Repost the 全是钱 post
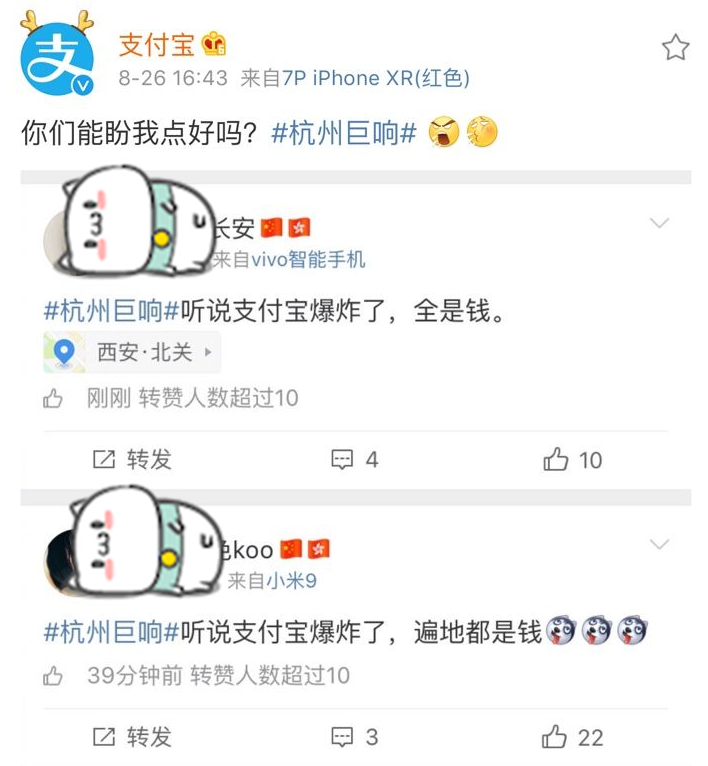The height and width of the screenshot is (766, 708). pos(132,459)
